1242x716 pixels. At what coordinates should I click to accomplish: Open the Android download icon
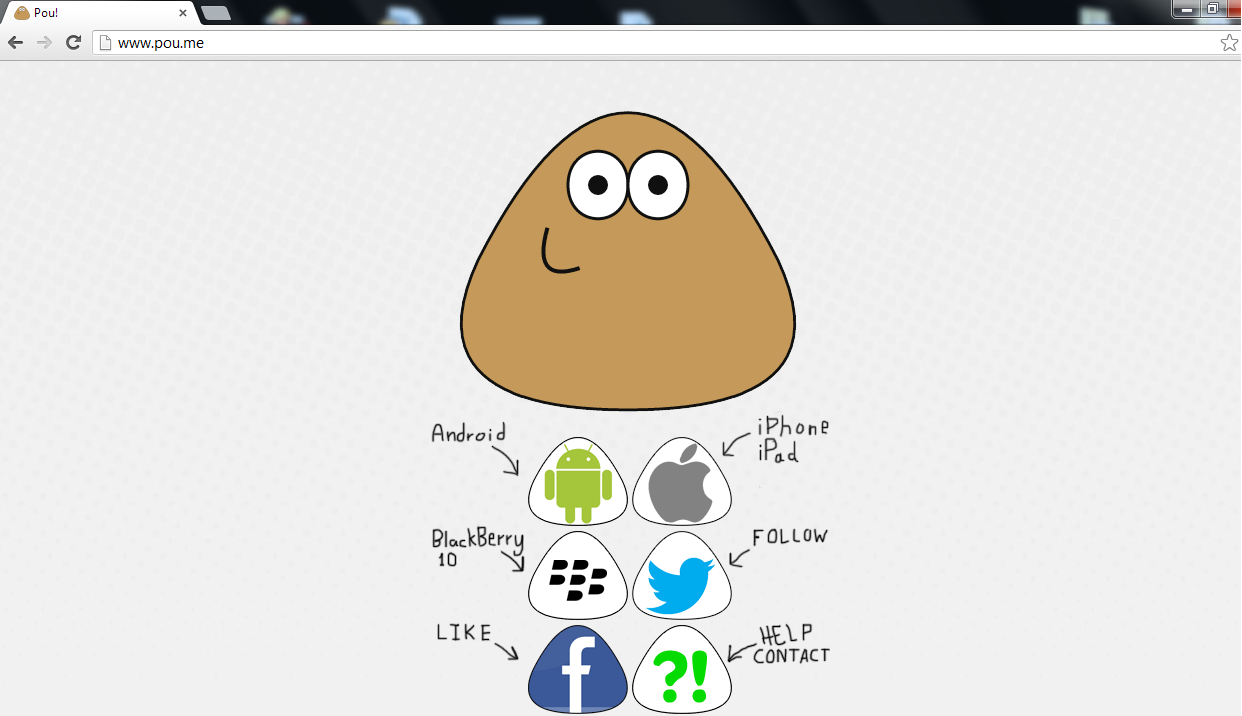(x=578, y=483)
